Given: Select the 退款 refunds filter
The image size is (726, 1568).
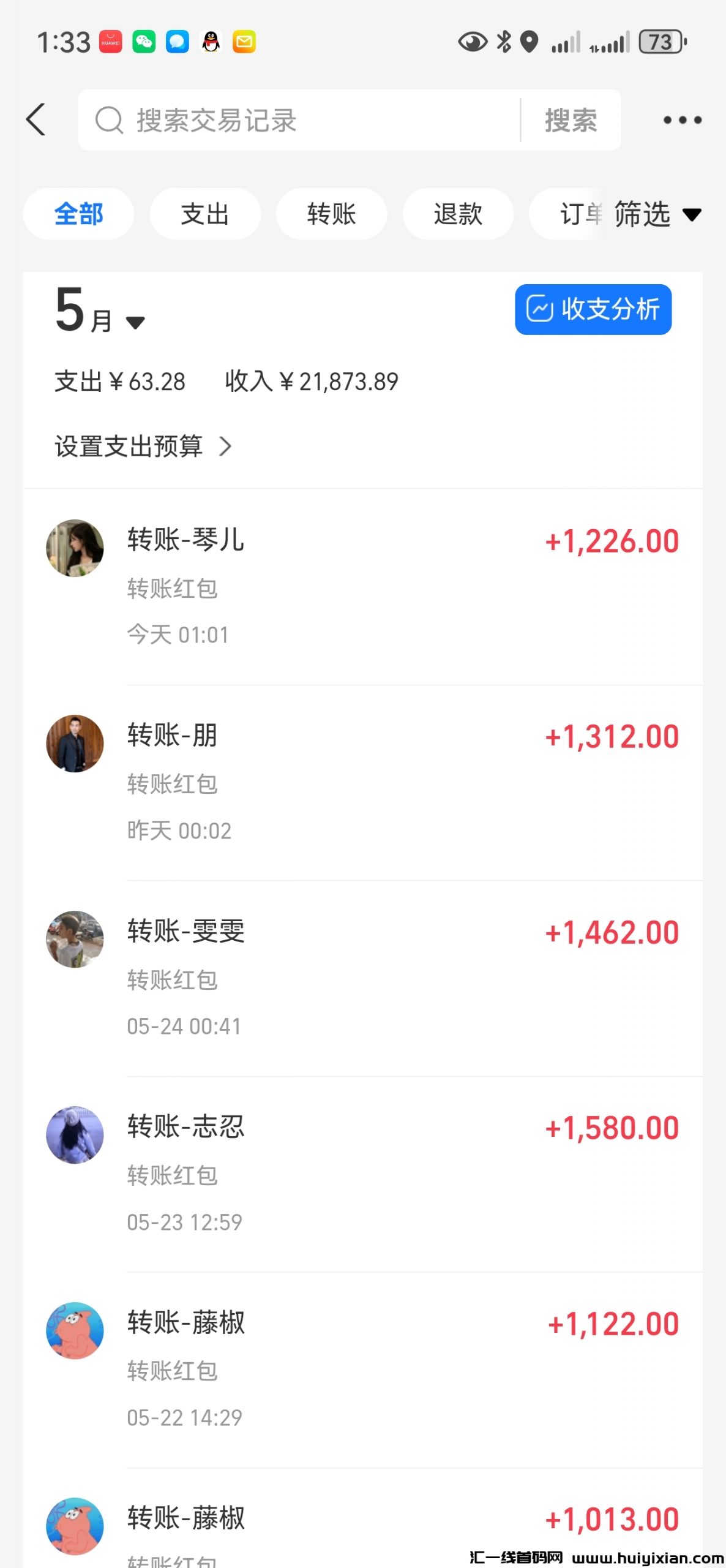Looking at the screenshot, I should click(458, 214).
